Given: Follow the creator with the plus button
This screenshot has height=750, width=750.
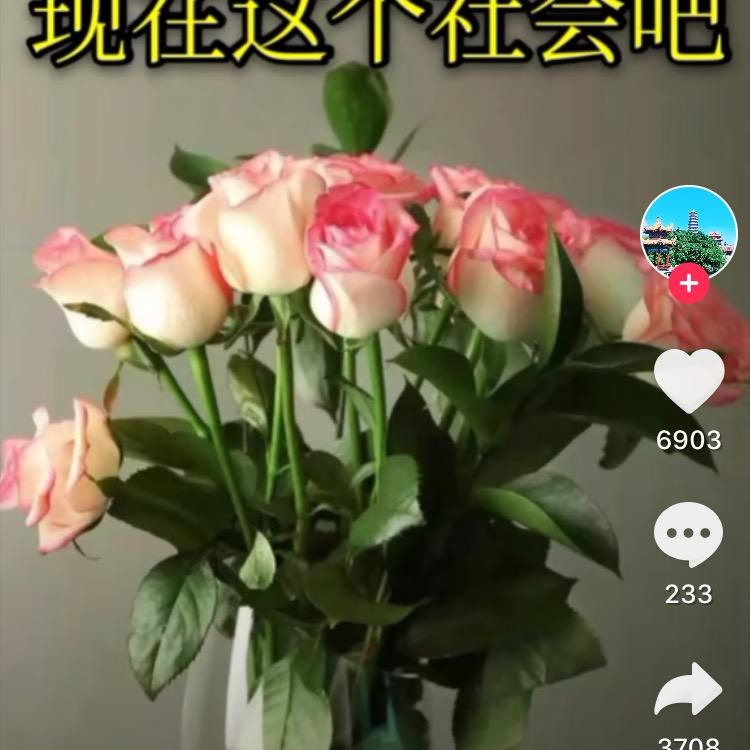Looking at the screenshot, I should coord(688,283).
